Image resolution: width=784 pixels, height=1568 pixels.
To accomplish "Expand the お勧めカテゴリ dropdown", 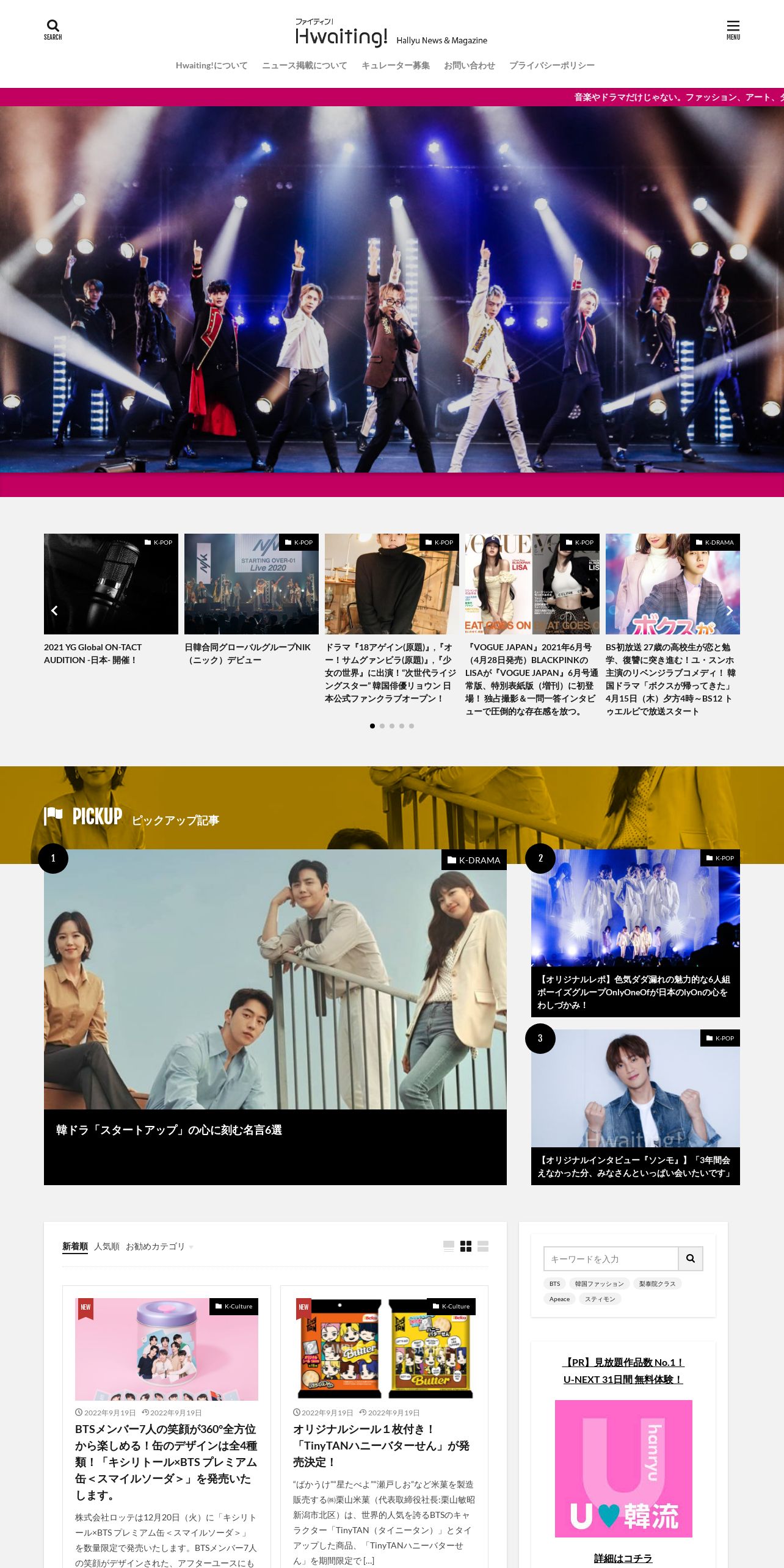I will click(x=159, y=1246).
